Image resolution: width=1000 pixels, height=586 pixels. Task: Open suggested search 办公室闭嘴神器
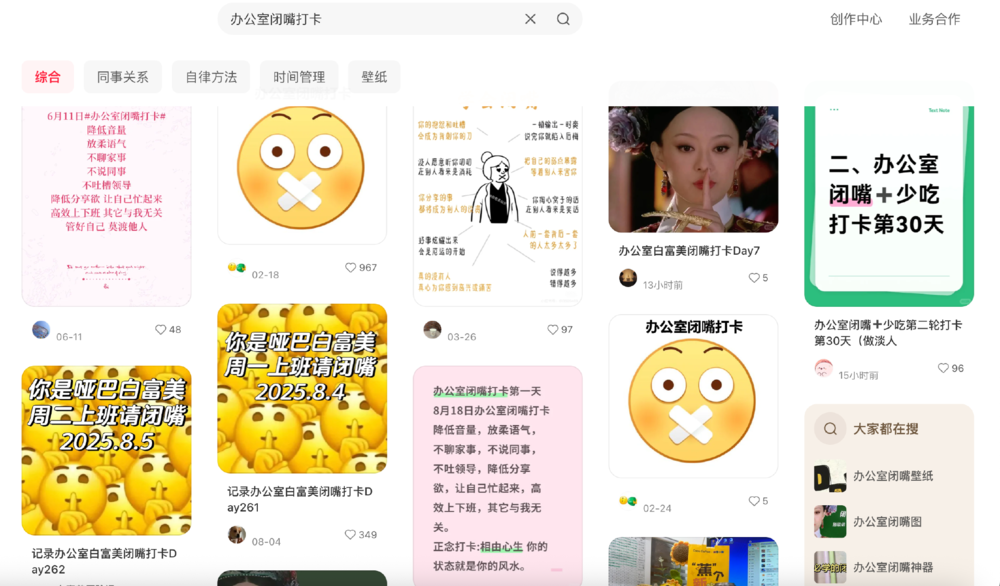click(x=892, y=567)
